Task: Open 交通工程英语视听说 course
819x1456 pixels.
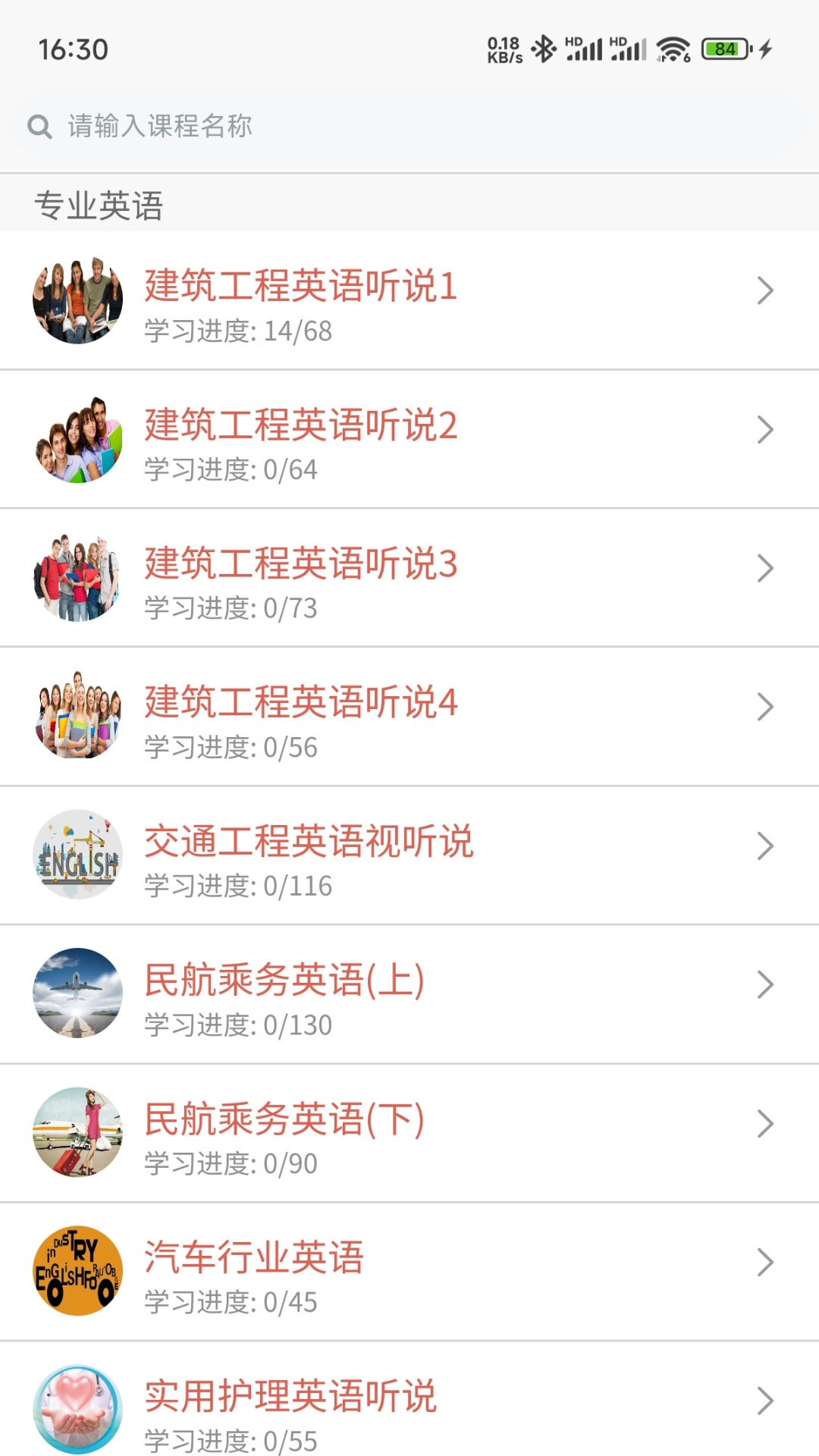Action: tap(409, 856)
